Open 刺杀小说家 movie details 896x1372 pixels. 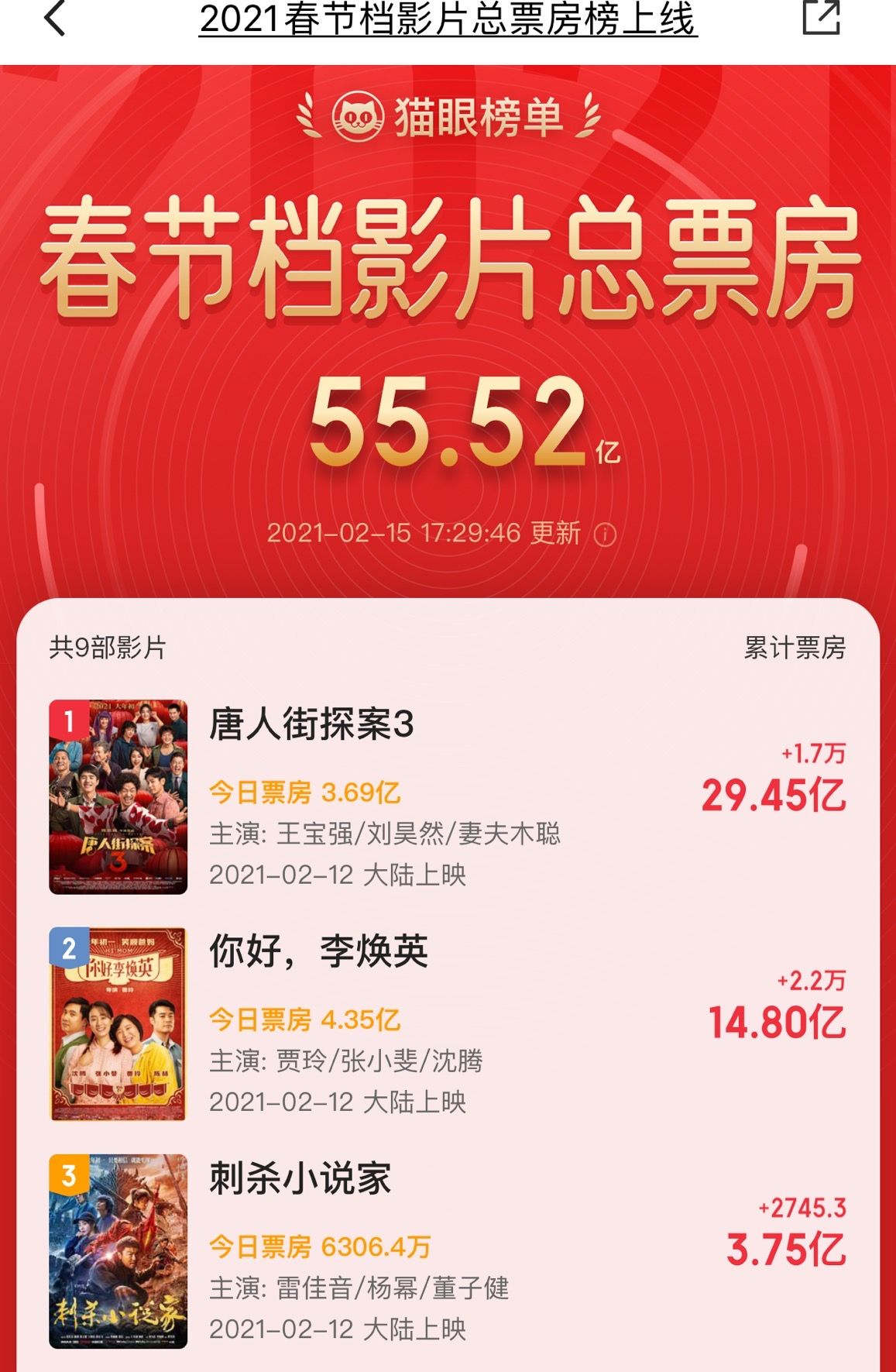pos(300,1179)
